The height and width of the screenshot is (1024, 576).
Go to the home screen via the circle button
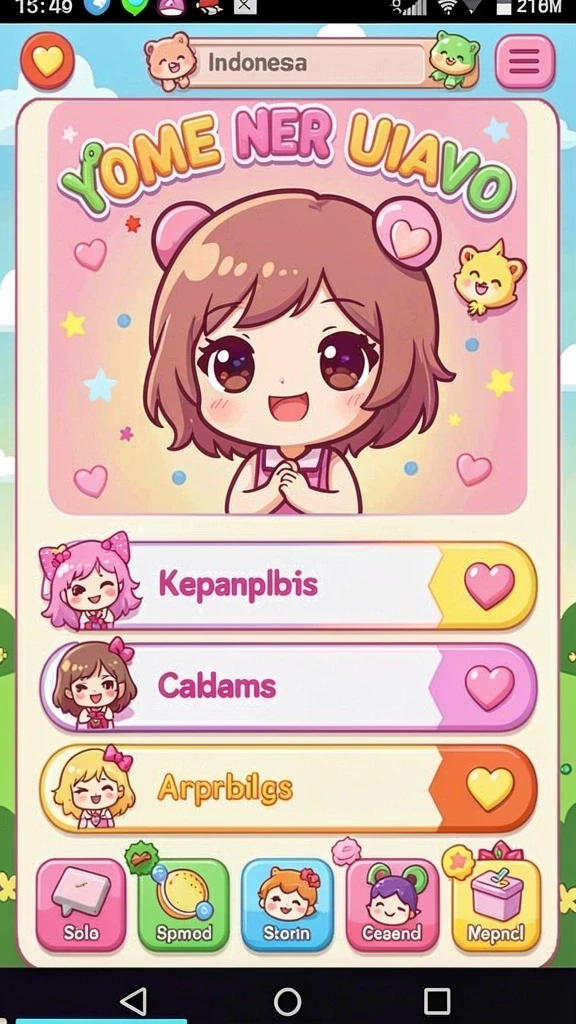click(287, 1000)
